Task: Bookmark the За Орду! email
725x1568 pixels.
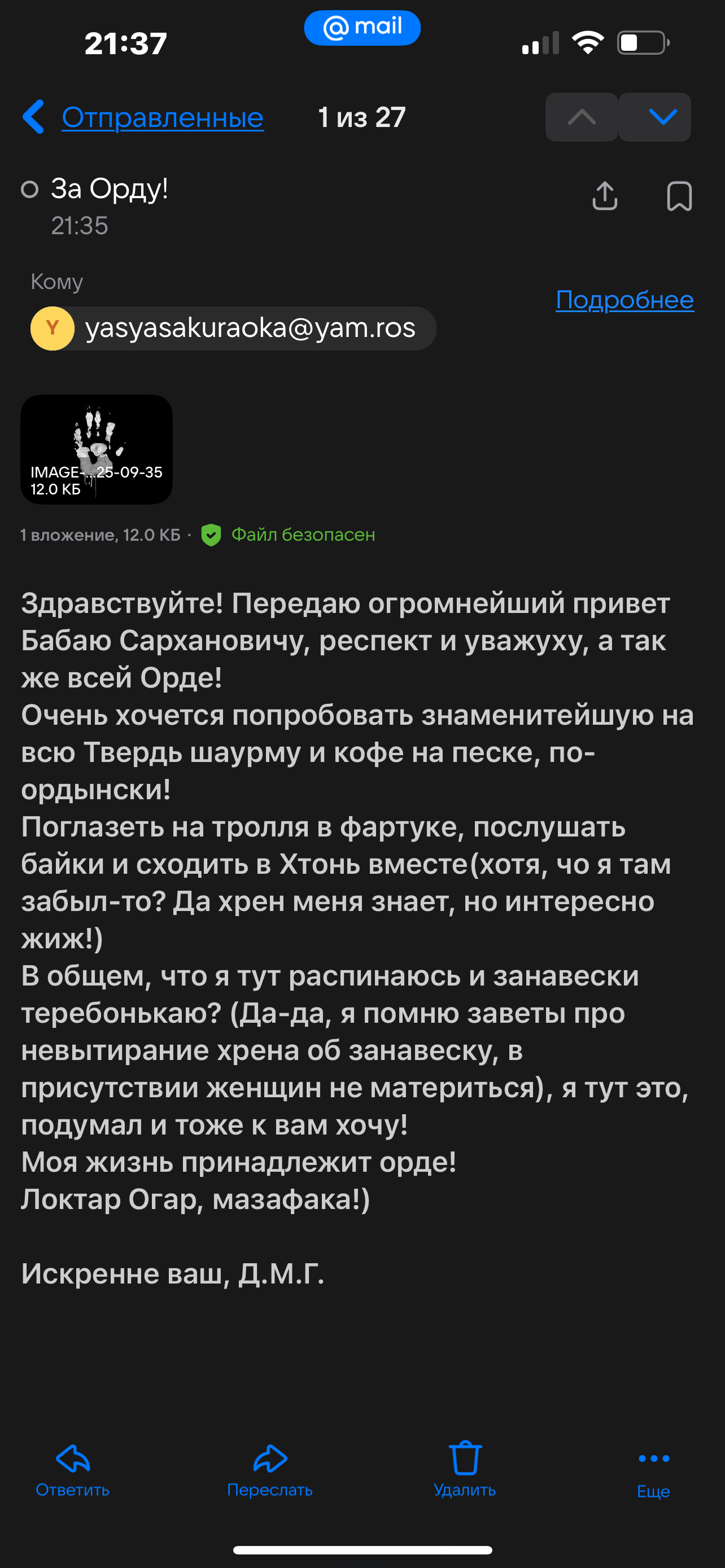Action: coord(679,196)
